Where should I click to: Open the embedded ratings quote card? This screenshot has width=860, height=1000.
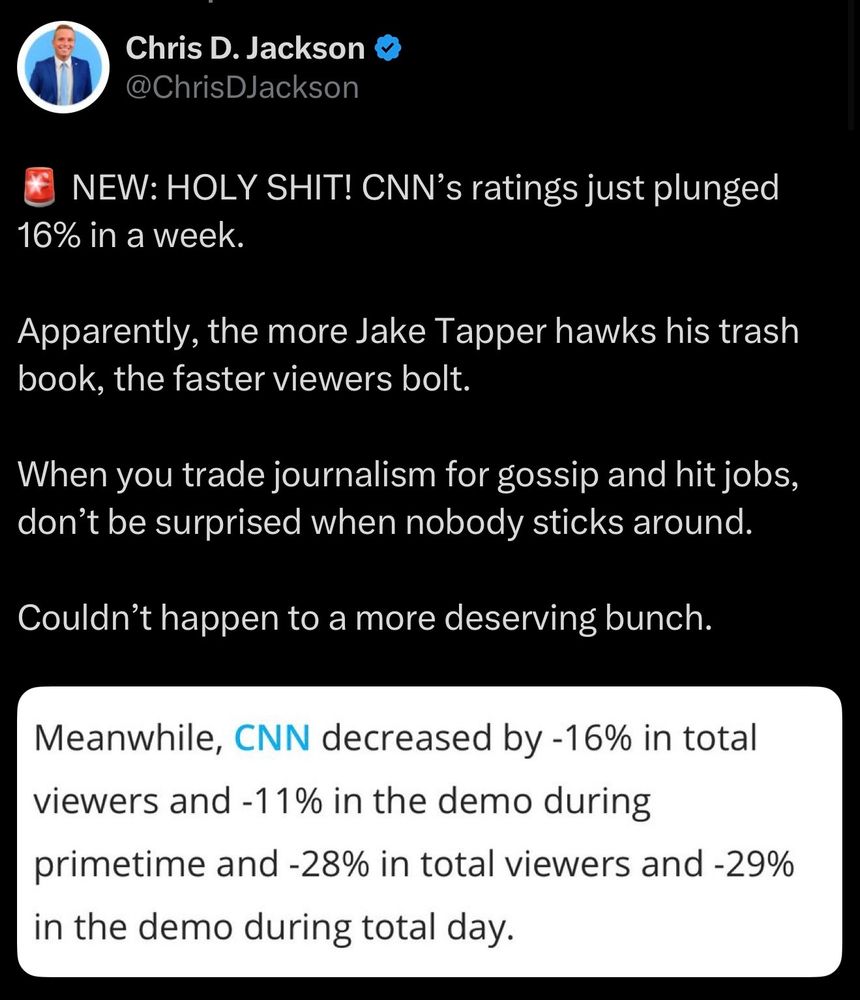[430, 830]
